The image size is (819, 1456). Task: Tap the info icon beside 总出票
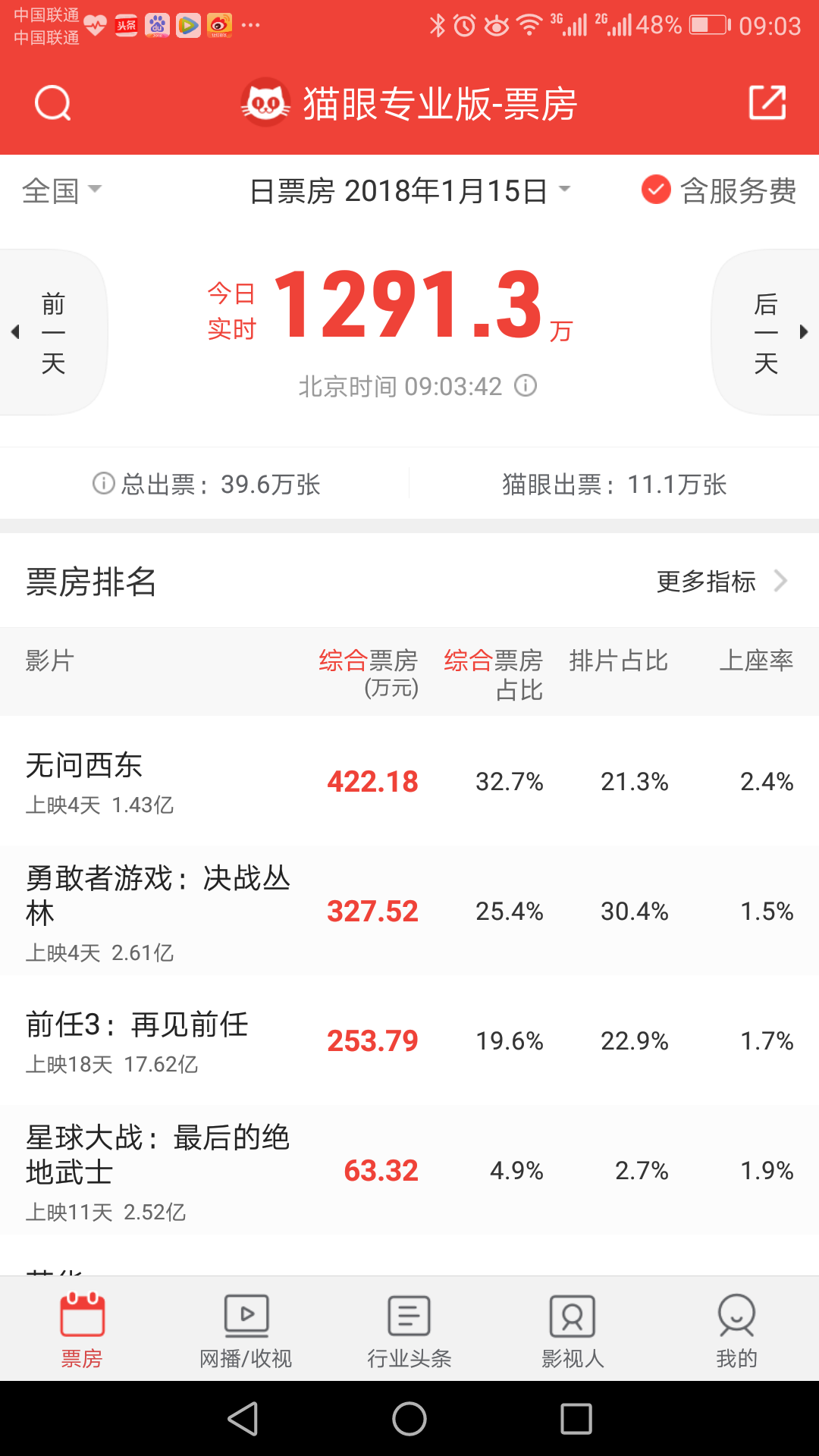(103, 483)
